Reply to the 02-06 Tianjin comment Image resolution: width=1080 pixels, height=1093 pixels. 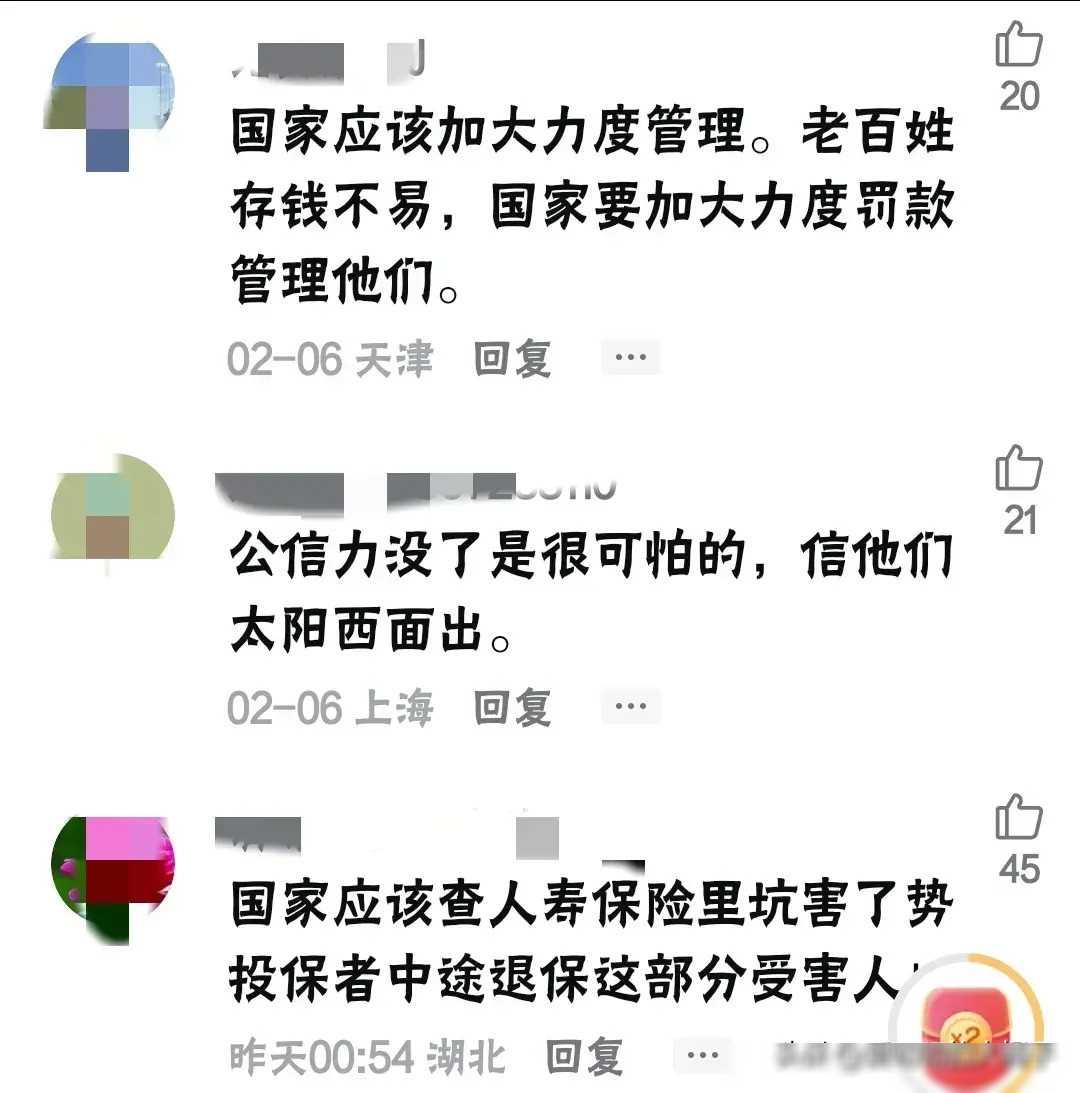pyautogui.click(x=512, y=358)
